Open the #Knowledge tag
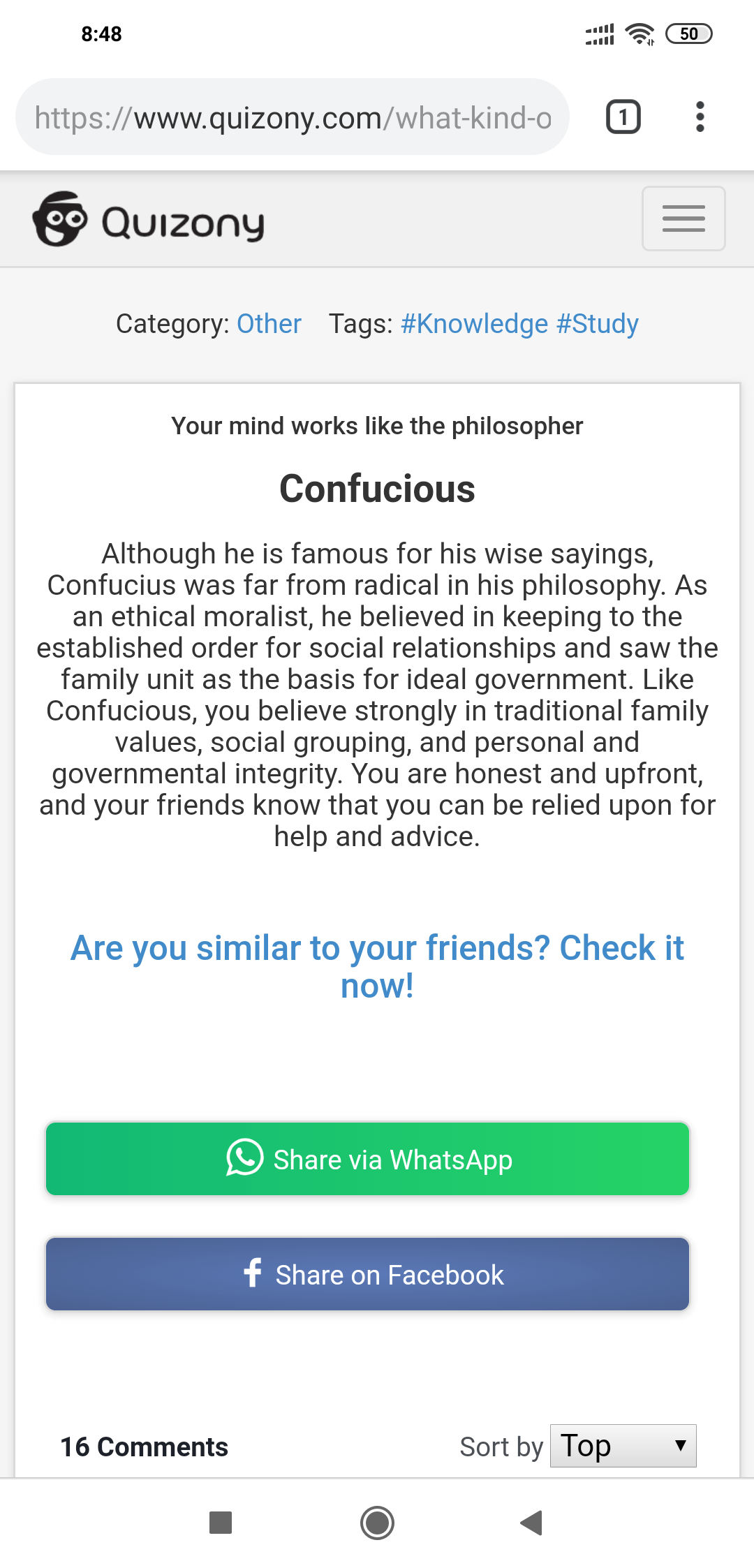This screenshot has width=754, height=1568. pyautogui.click(x=474, y=324)
